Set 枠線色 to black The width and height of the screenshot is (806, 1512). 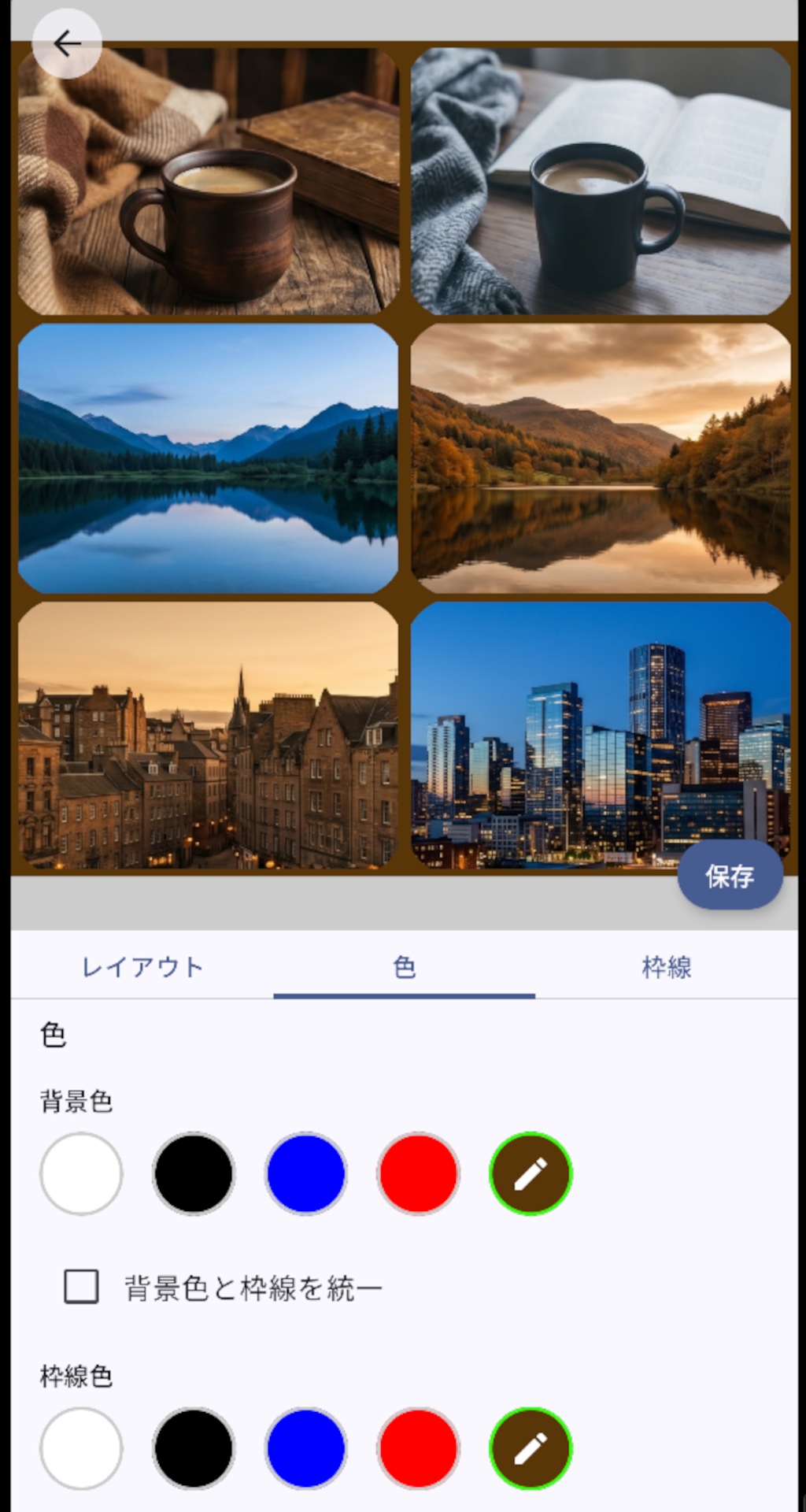194,1448
